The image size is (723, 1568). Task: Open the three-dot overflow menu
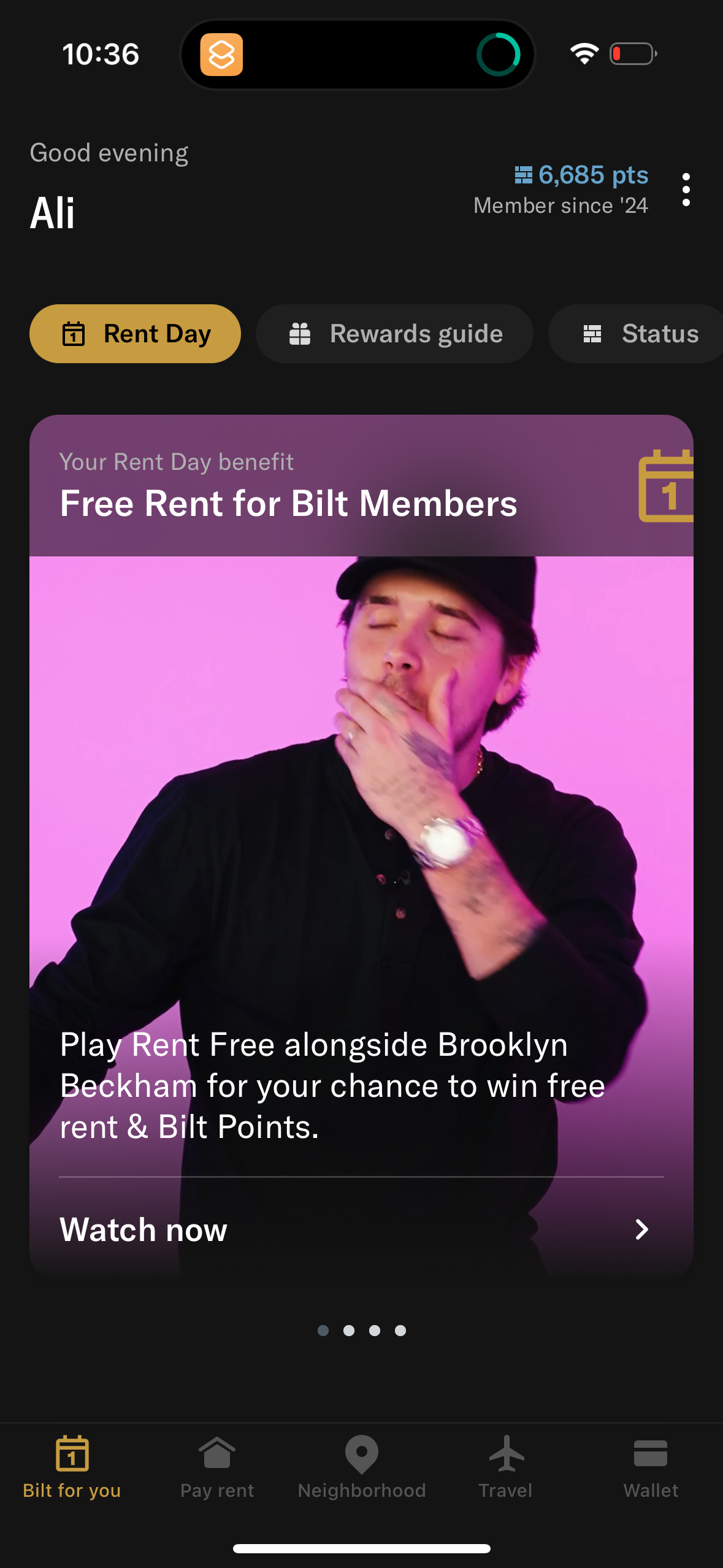tap(686, 188)
